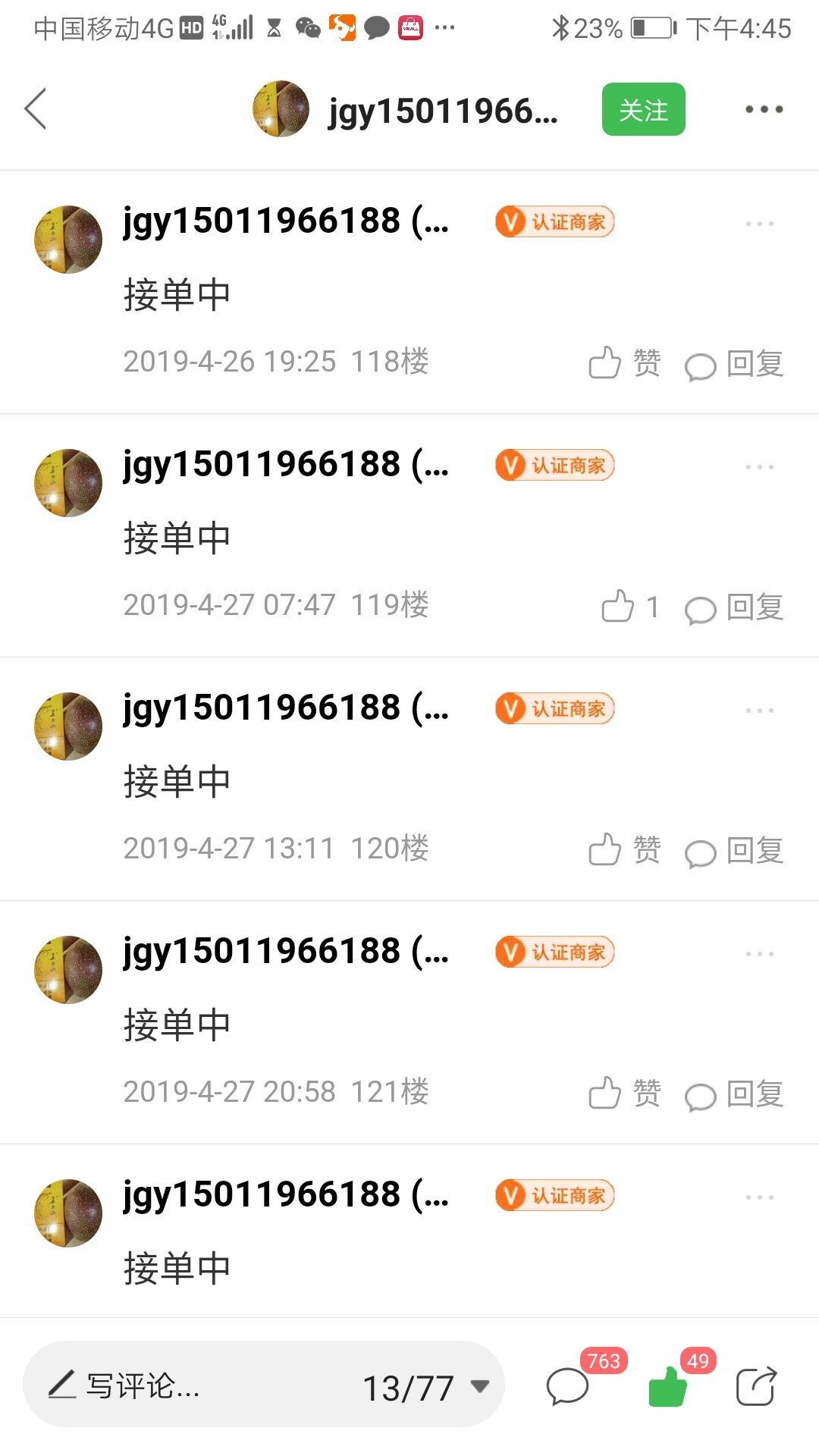Follow the author with the green 关注 button

coord(643,109)
